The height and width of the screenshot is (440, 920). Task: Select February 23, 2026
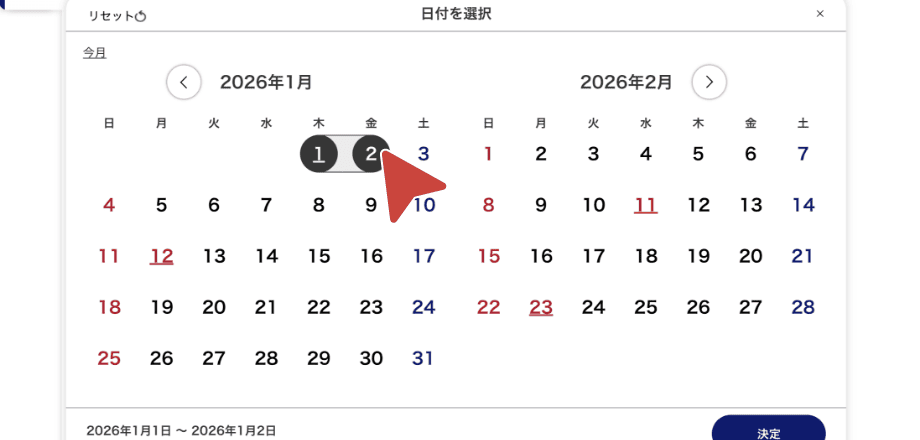tap(541, 307)
